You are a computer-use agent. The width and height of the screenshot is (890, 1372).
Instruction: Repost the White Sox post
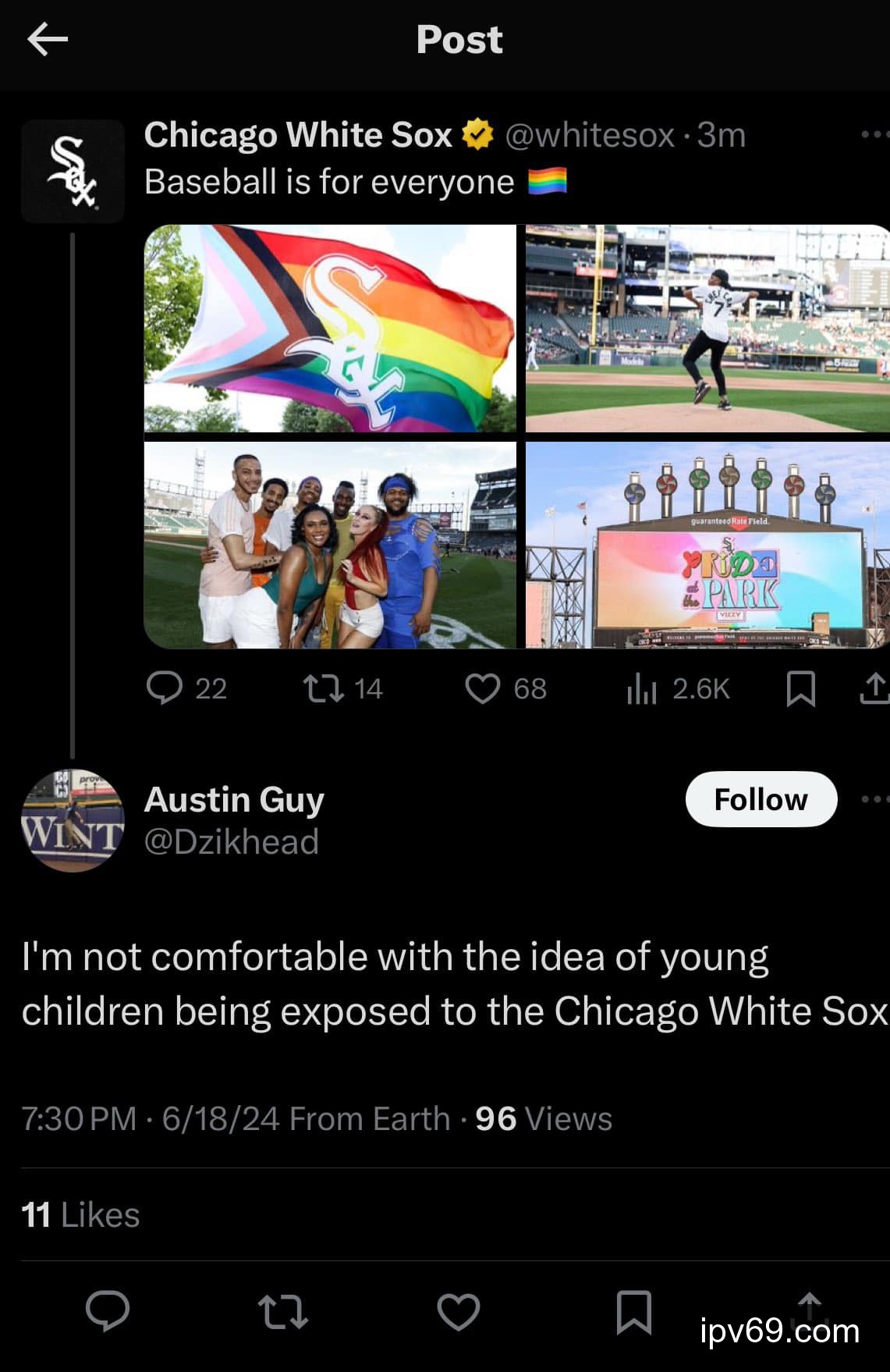324,688
